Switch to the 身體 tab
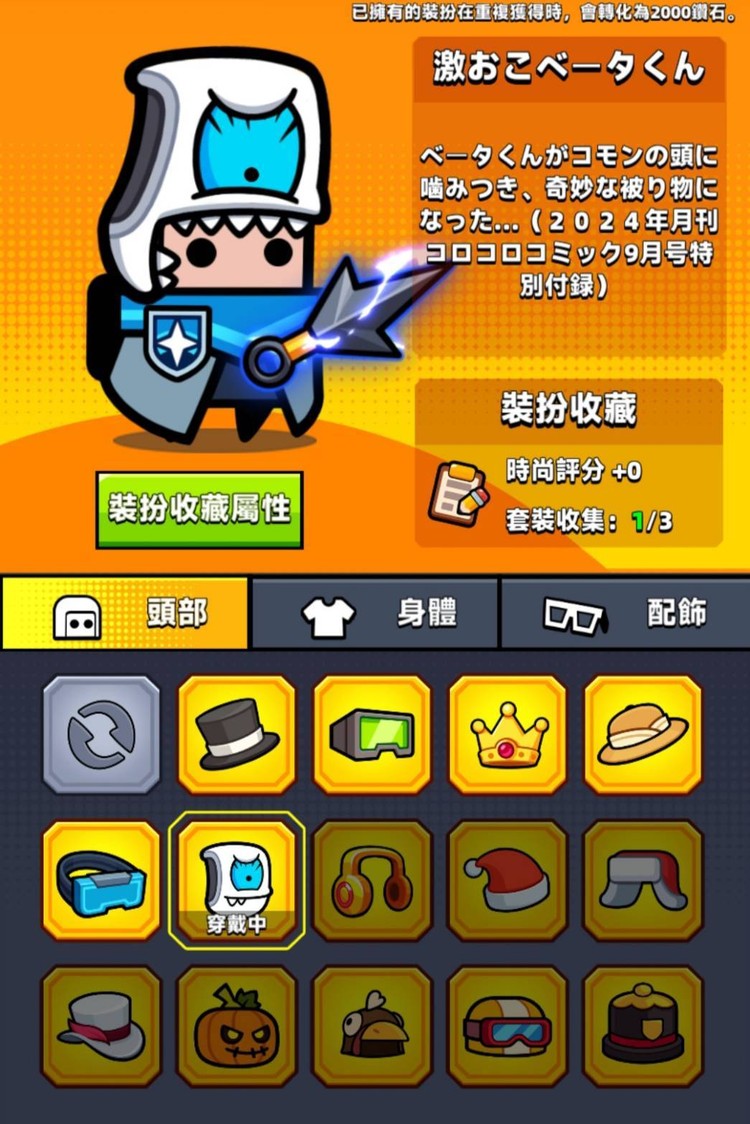This screenshot has height=1124, width=750. [x=375, y=614]
